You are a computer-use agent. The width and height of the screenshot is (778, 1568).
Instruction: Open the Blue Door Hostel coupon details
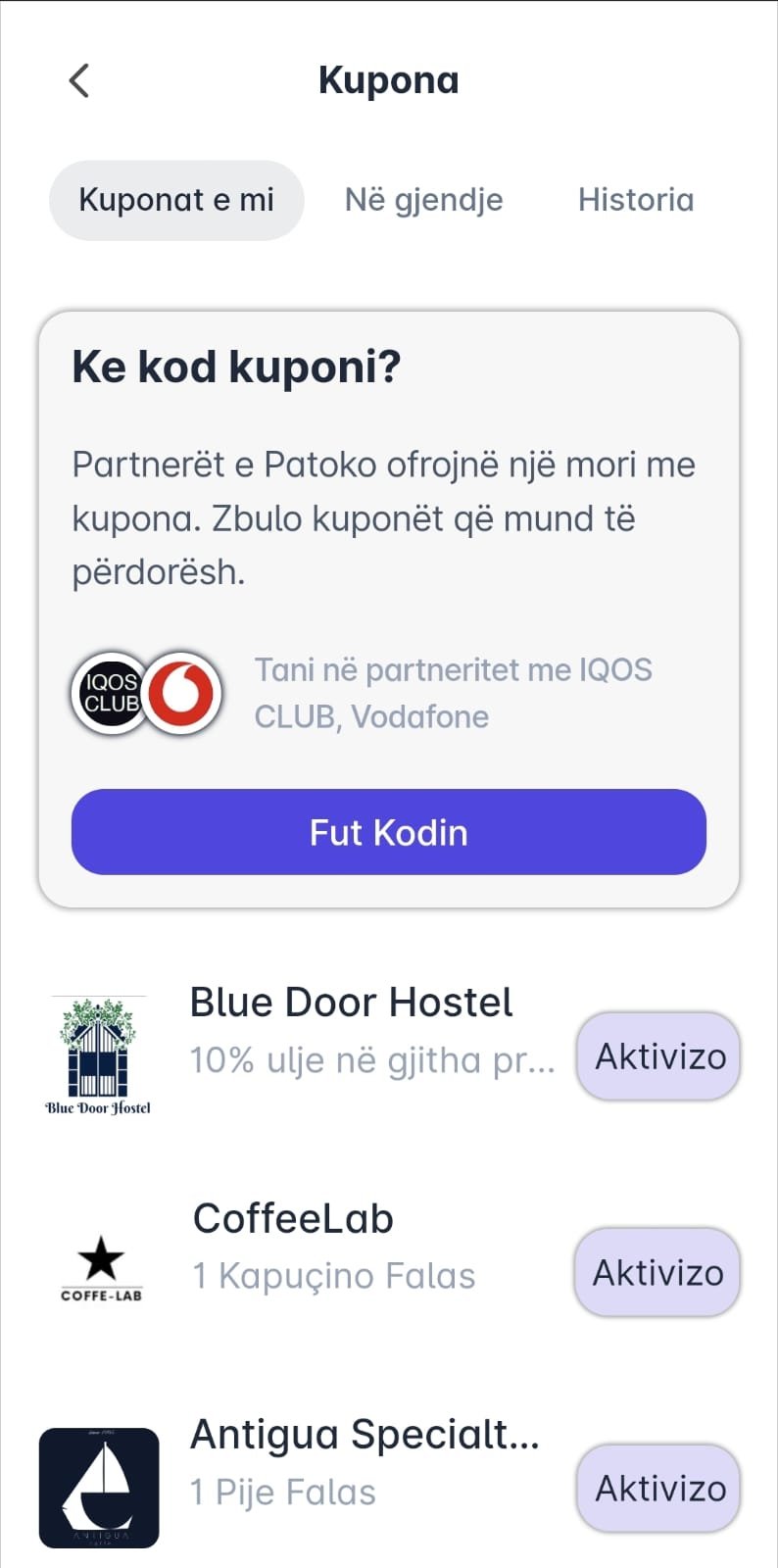pos(351,1029)
